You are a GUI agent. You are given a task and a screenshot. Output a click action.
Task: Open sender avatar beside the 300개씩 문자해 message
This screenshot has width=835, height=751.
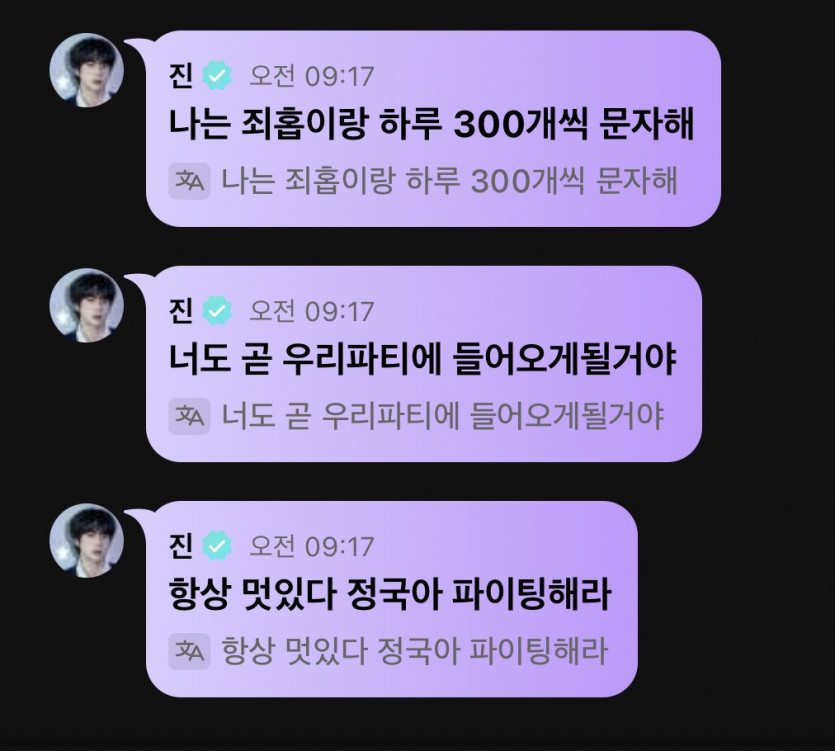click(x=87, y=70)
